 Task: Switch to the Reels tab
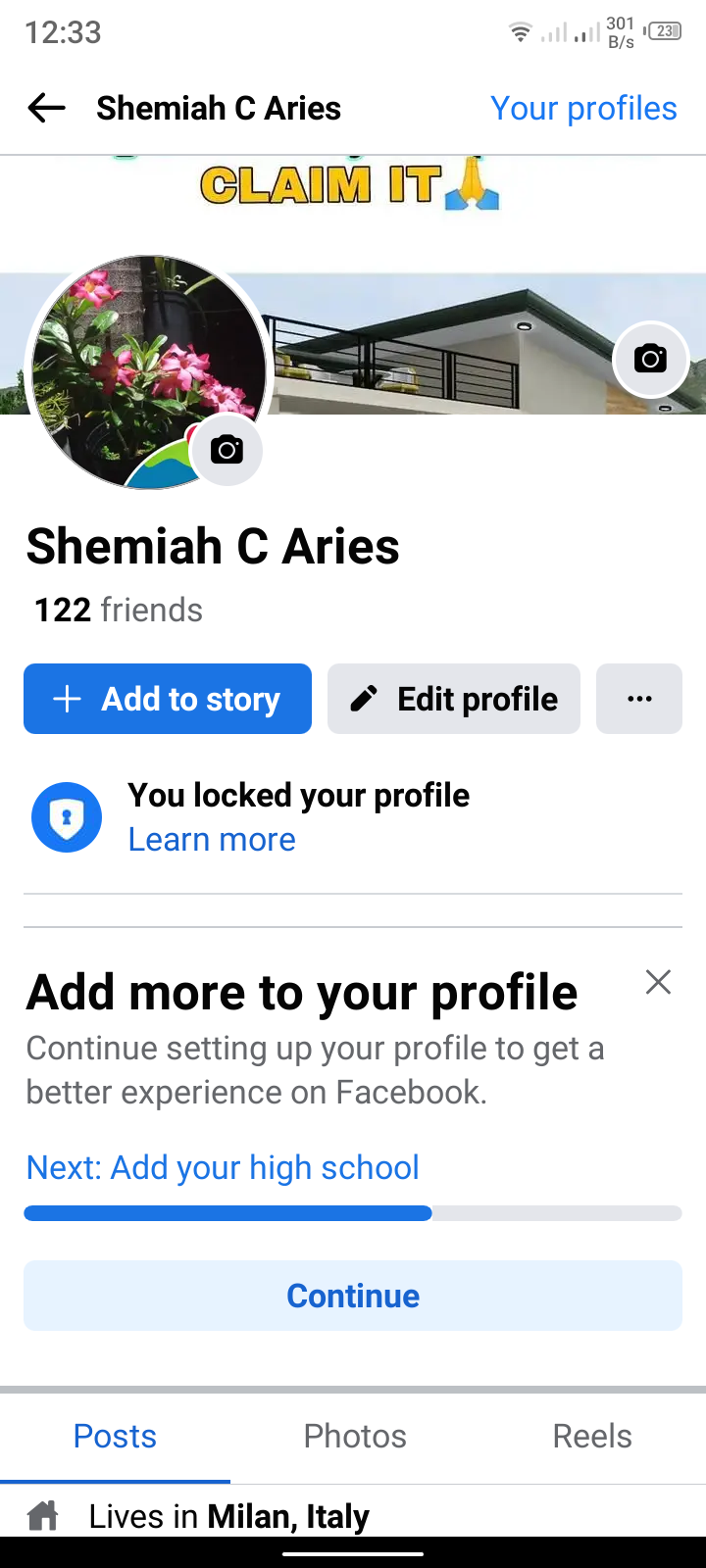[592, 1436]
